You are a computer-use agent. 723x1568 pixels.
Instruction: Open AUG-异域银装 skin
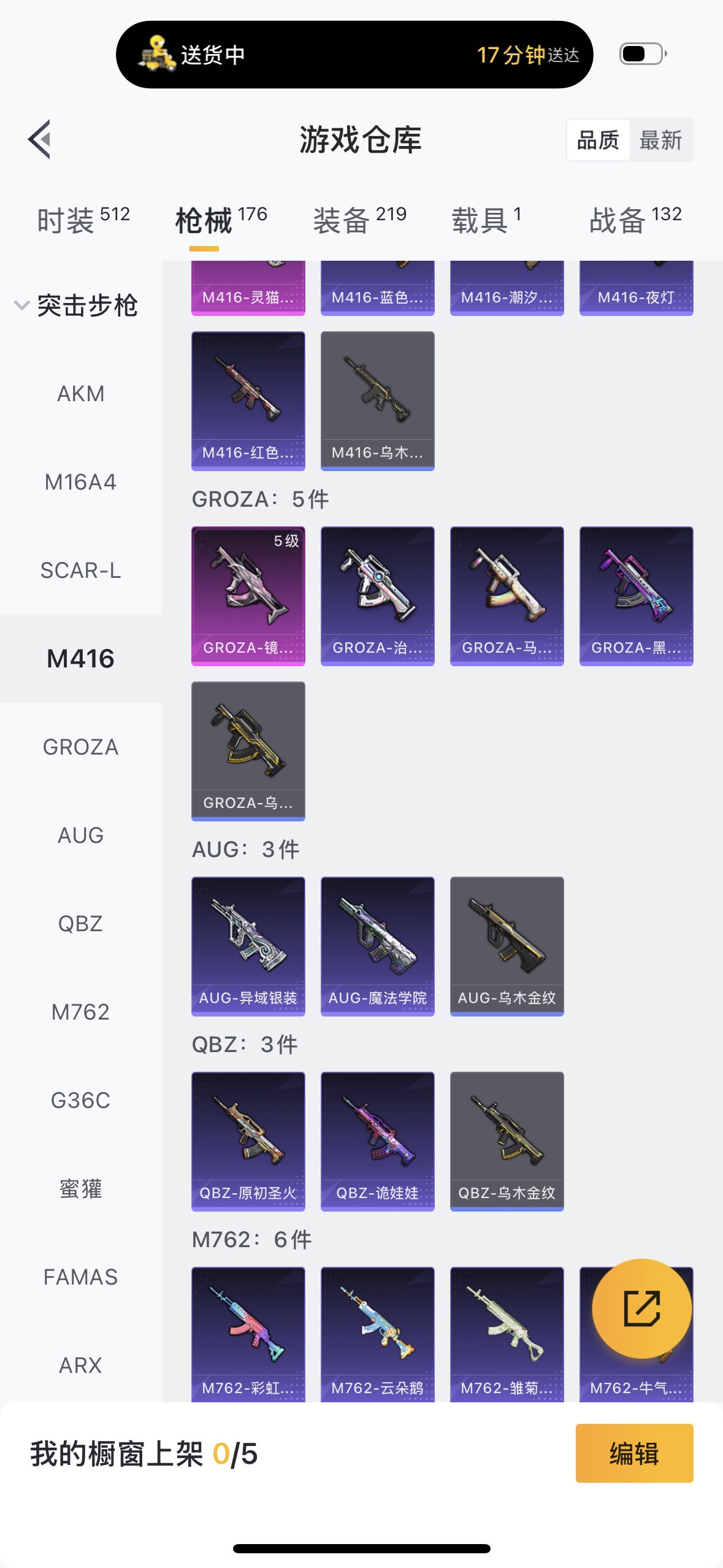(x=248, y=947)
